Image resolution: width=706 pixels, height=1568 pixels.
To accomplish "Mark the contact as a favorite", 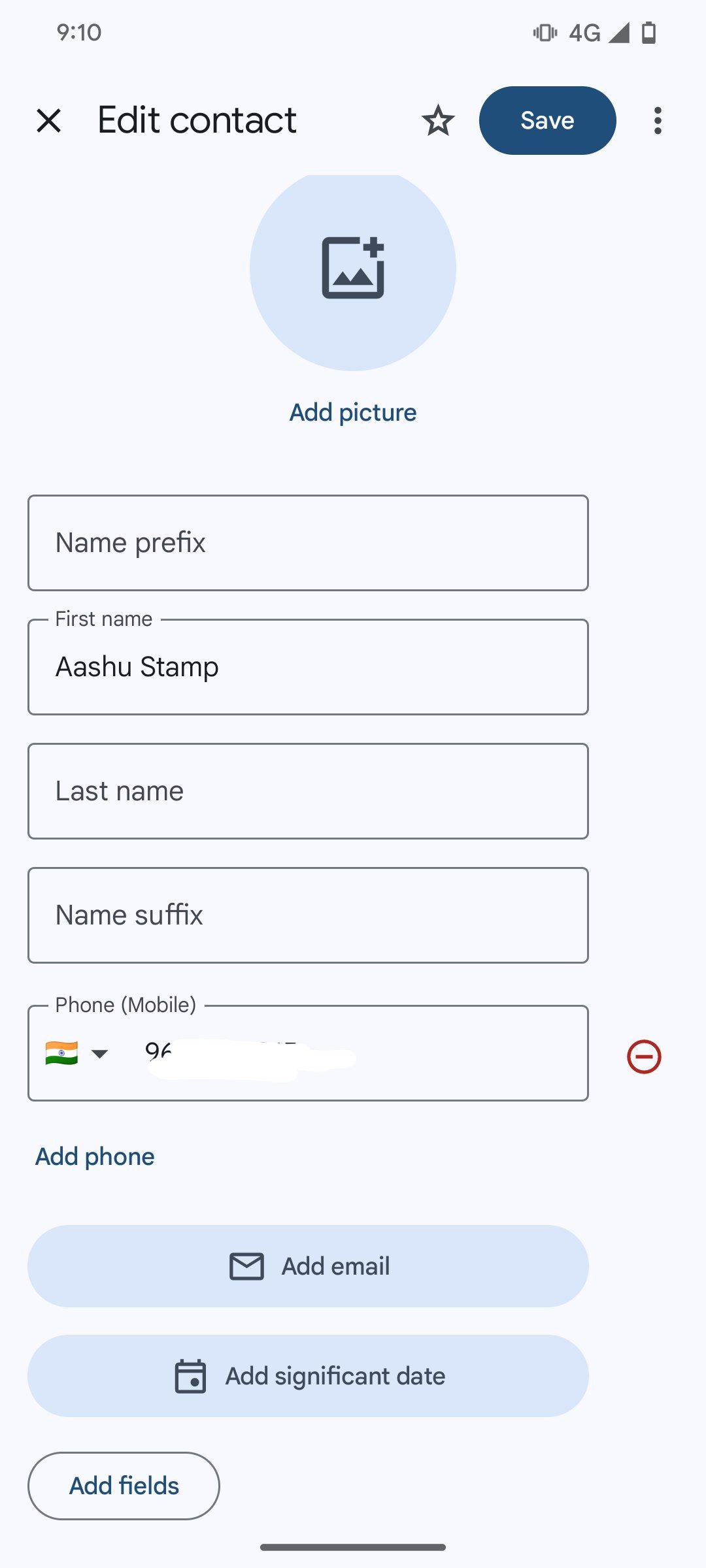I will (438, 121).
